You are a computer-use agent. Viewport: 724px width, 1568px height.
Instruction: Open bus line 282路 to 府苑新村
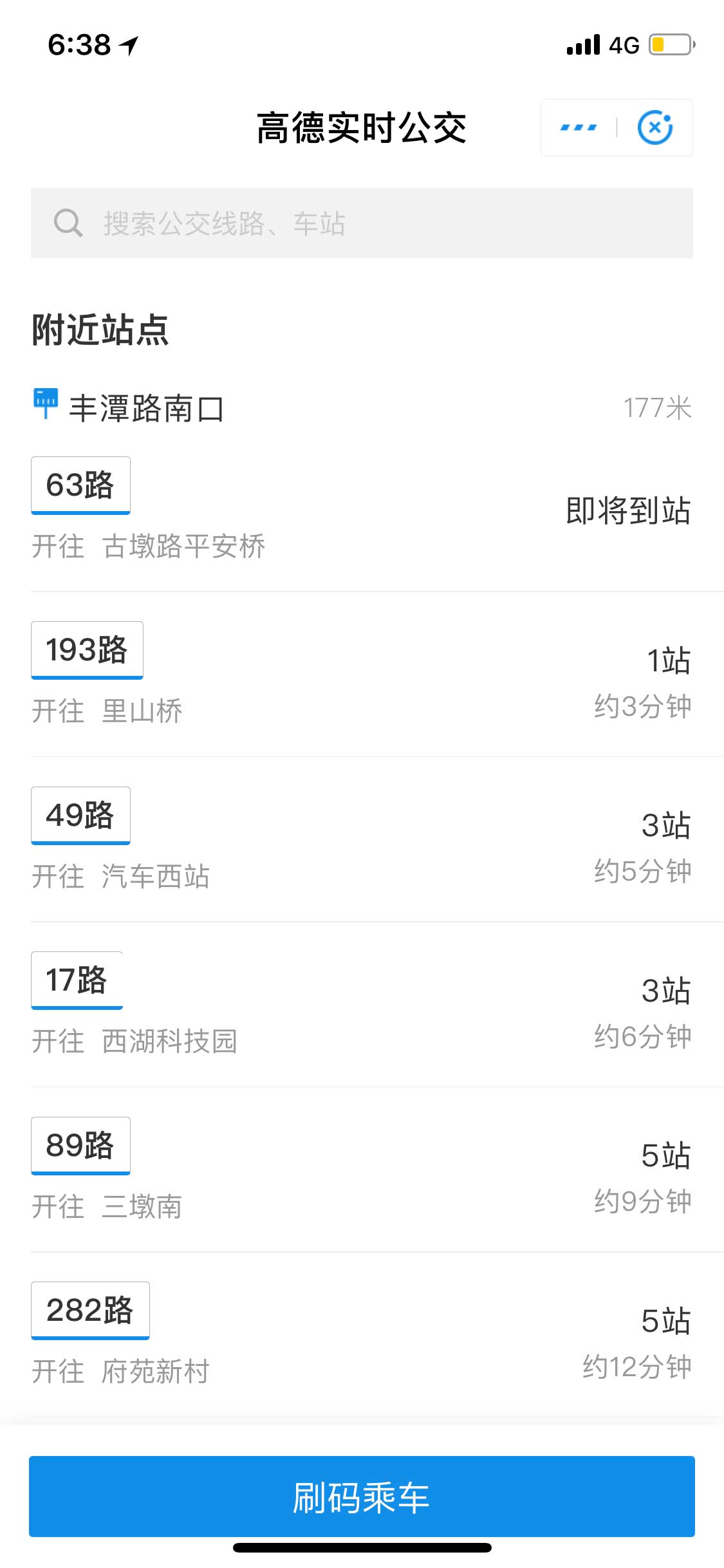tap(362, 1334)
